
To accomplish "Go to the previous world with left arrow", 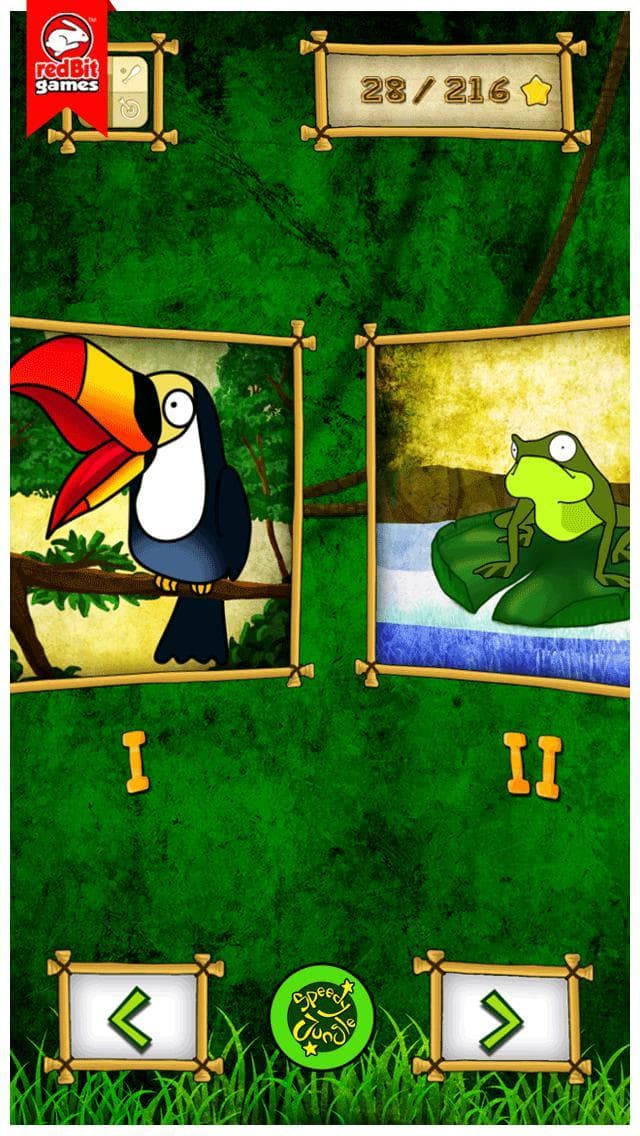I will pos(133,1016).
